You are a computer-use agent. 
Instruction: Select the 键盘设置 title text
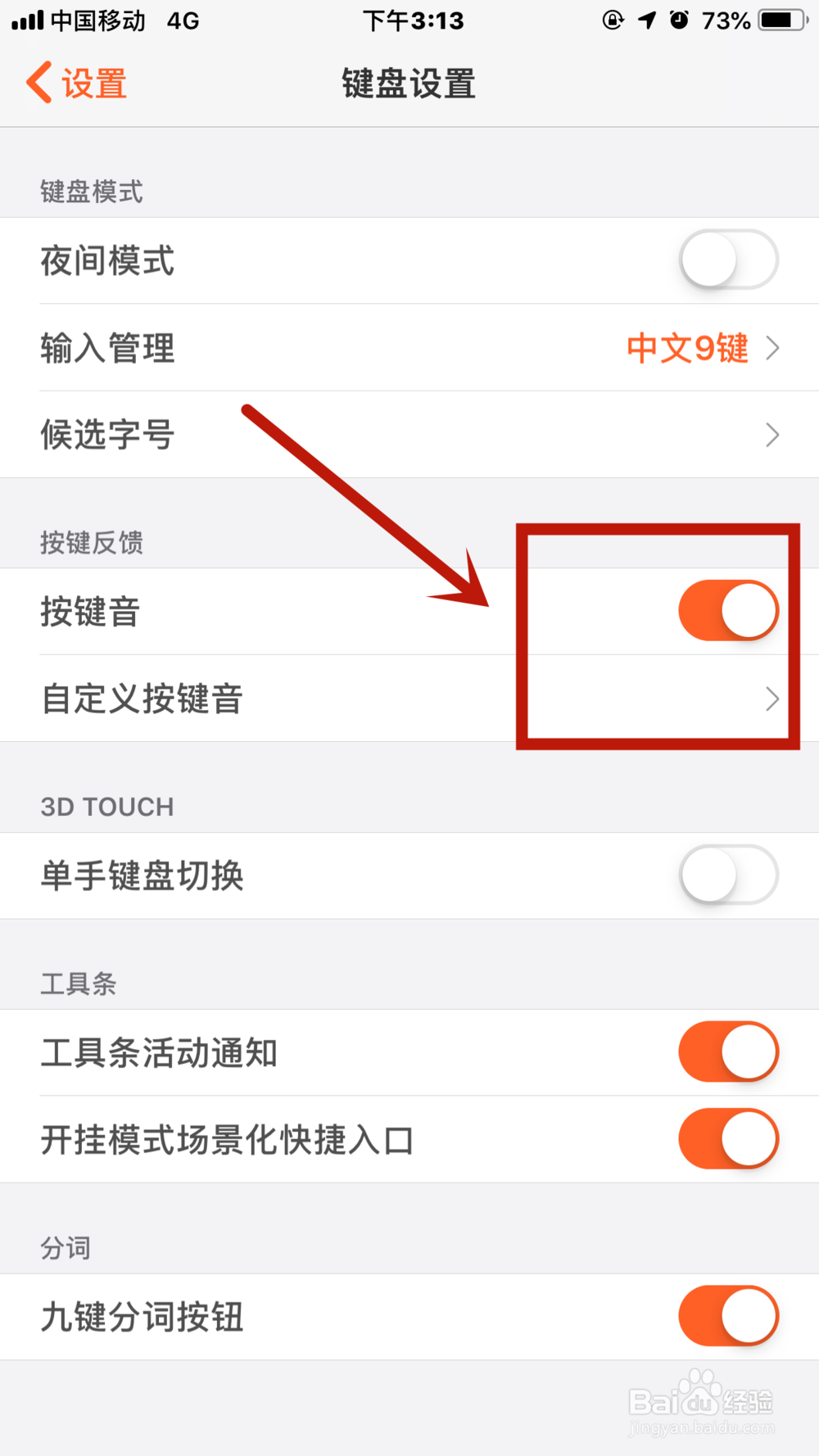click(409, 83)
